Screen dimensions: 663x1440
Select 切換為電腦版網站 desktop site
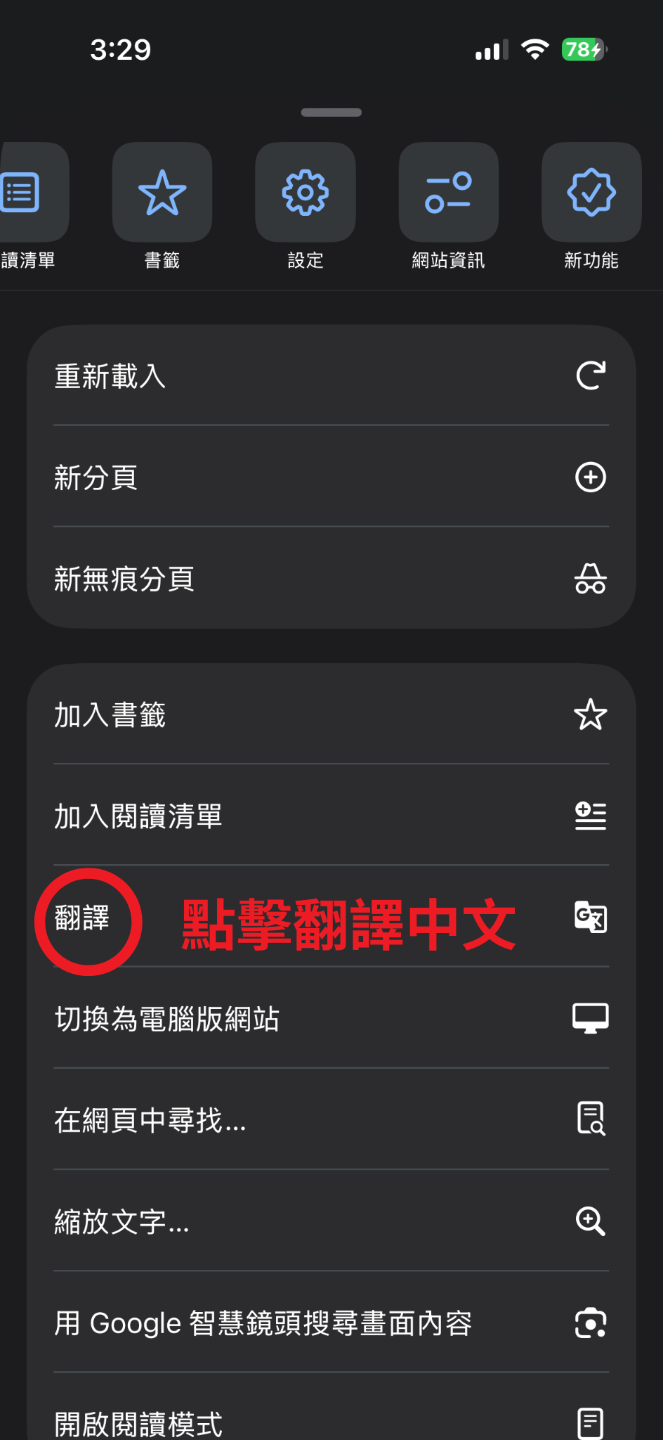(x=331, y=1019)
